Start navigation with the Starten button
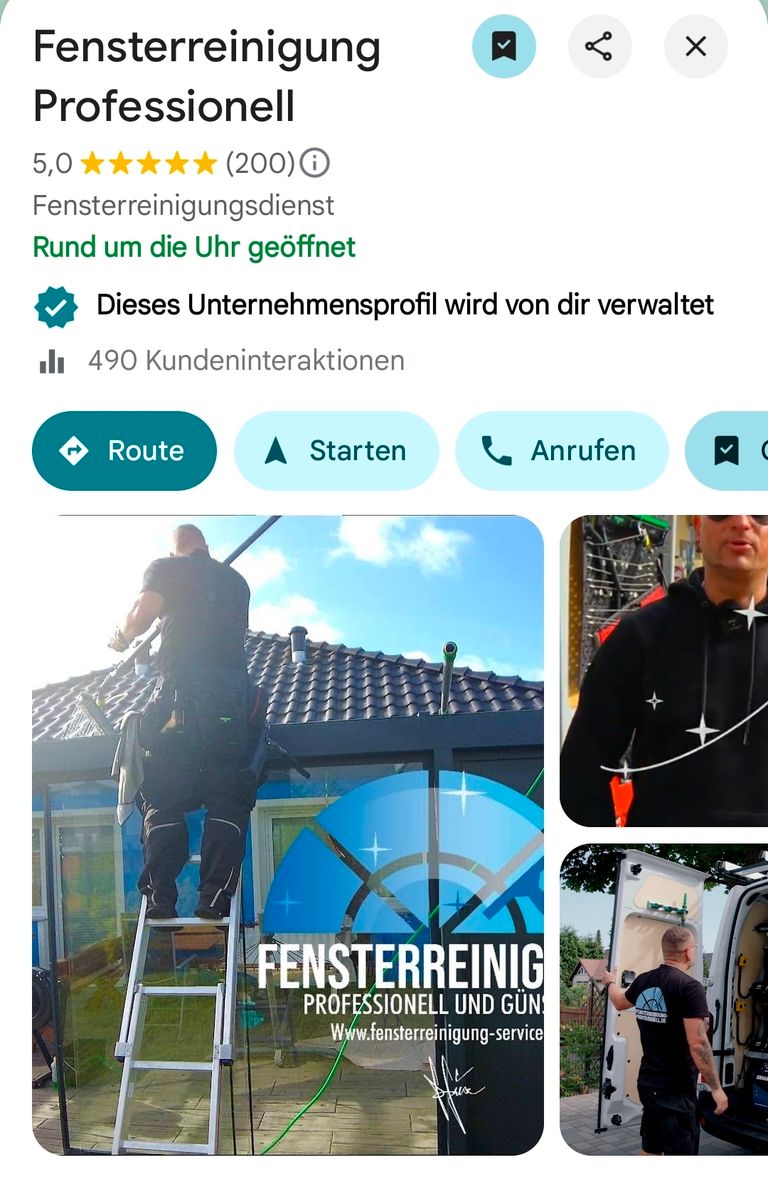Image resolution: width=768 pixels, height=1197 pixels. [337, 451]
